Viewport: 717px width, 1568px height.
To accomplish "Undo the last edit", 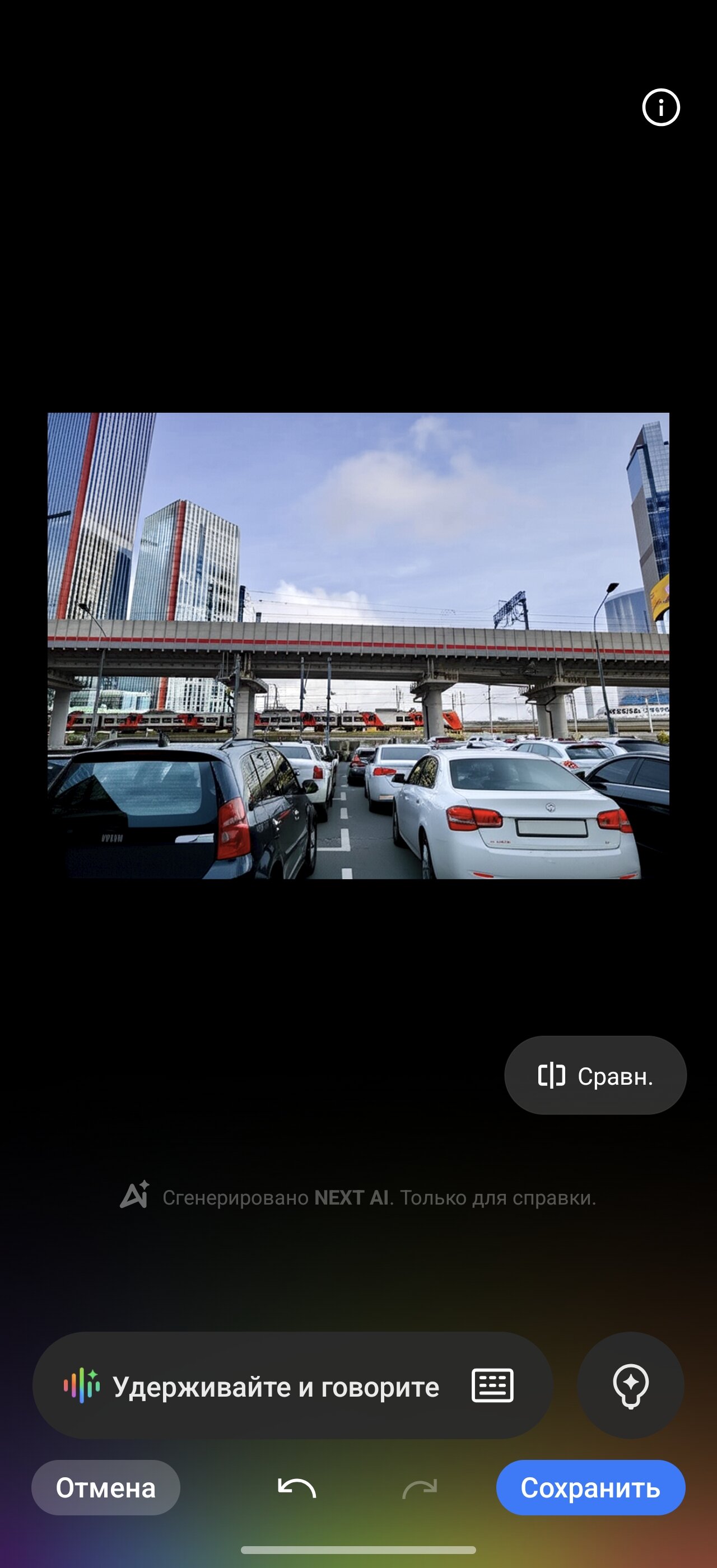I will coord(297,1488).
